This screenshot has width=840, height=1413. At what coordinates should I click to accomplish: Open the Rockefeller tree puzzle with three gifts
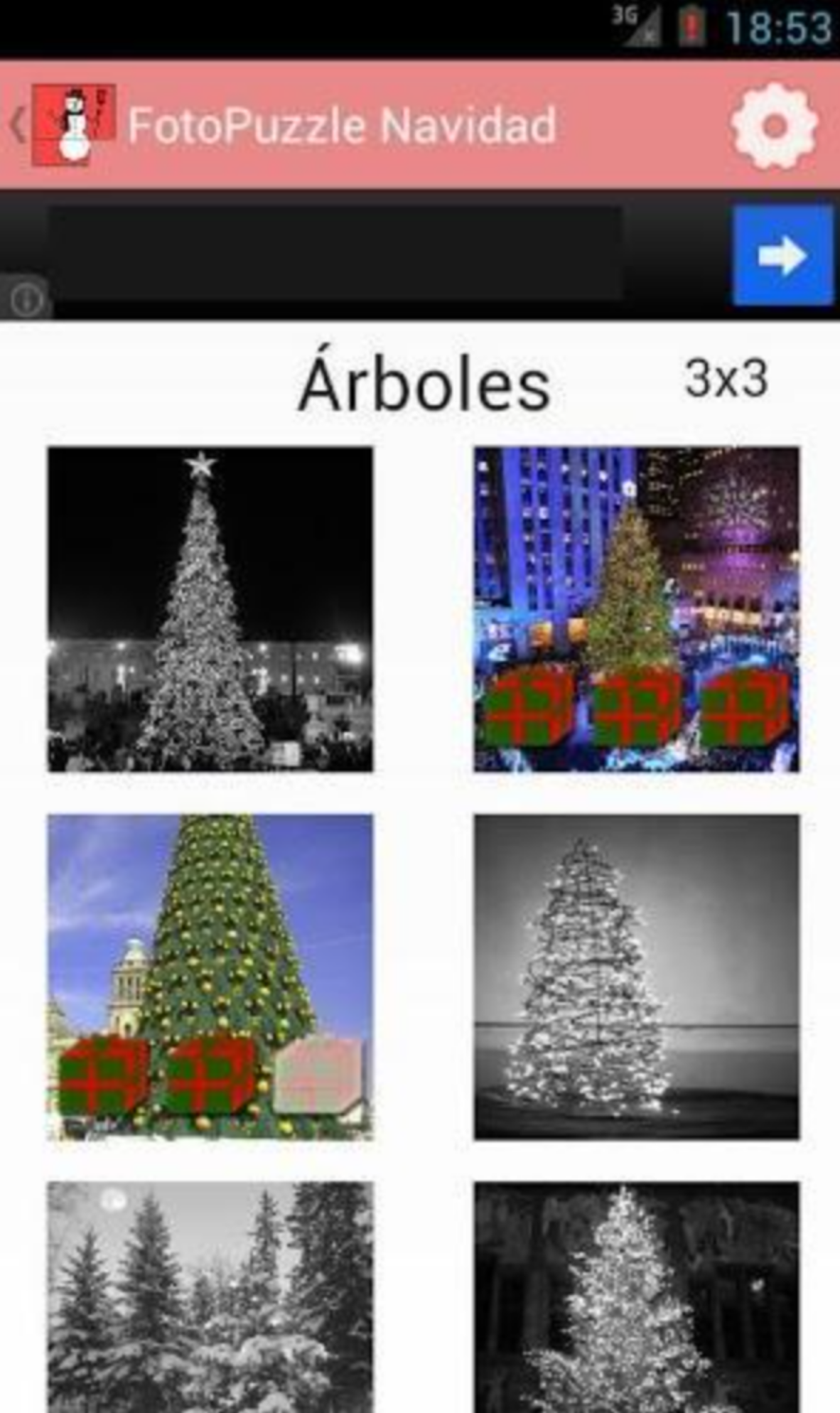[x=636, y=609]
